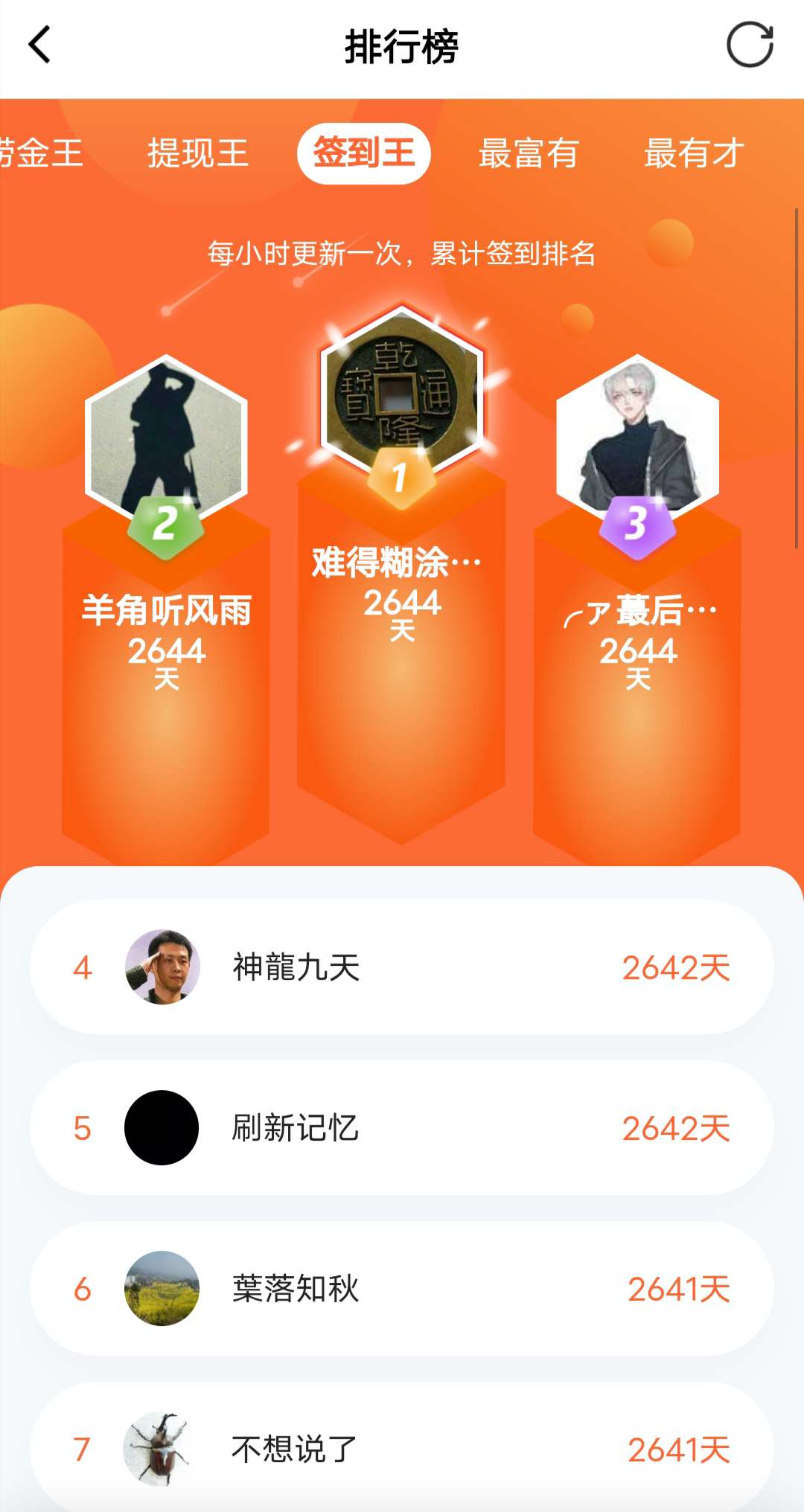
Task: Open third-place user's anime avatar
Action: [638, 435]
